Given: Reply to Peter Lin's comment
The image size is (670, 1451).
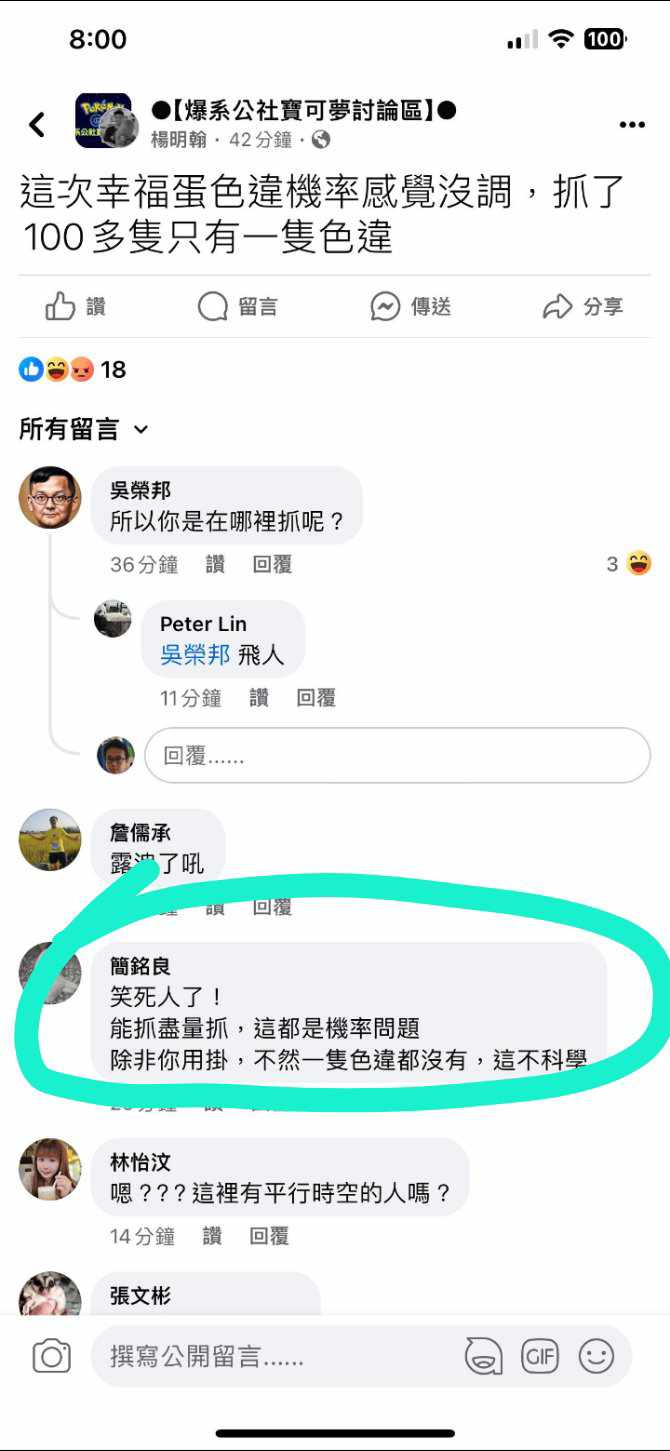Looking at the screenshot, I should 316,698.
